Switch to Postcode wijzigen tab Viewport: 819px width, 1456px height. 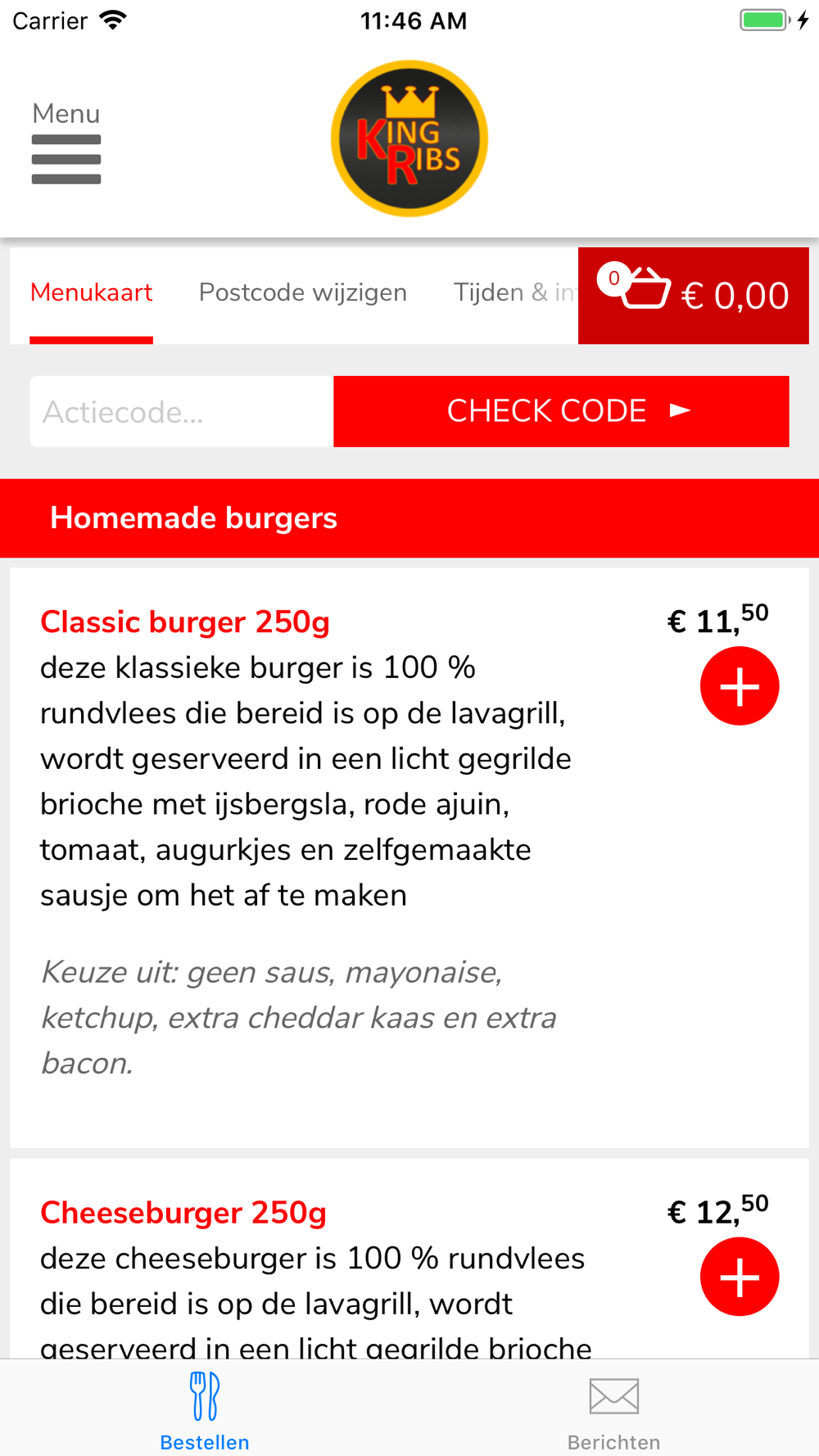click(303, 293)
